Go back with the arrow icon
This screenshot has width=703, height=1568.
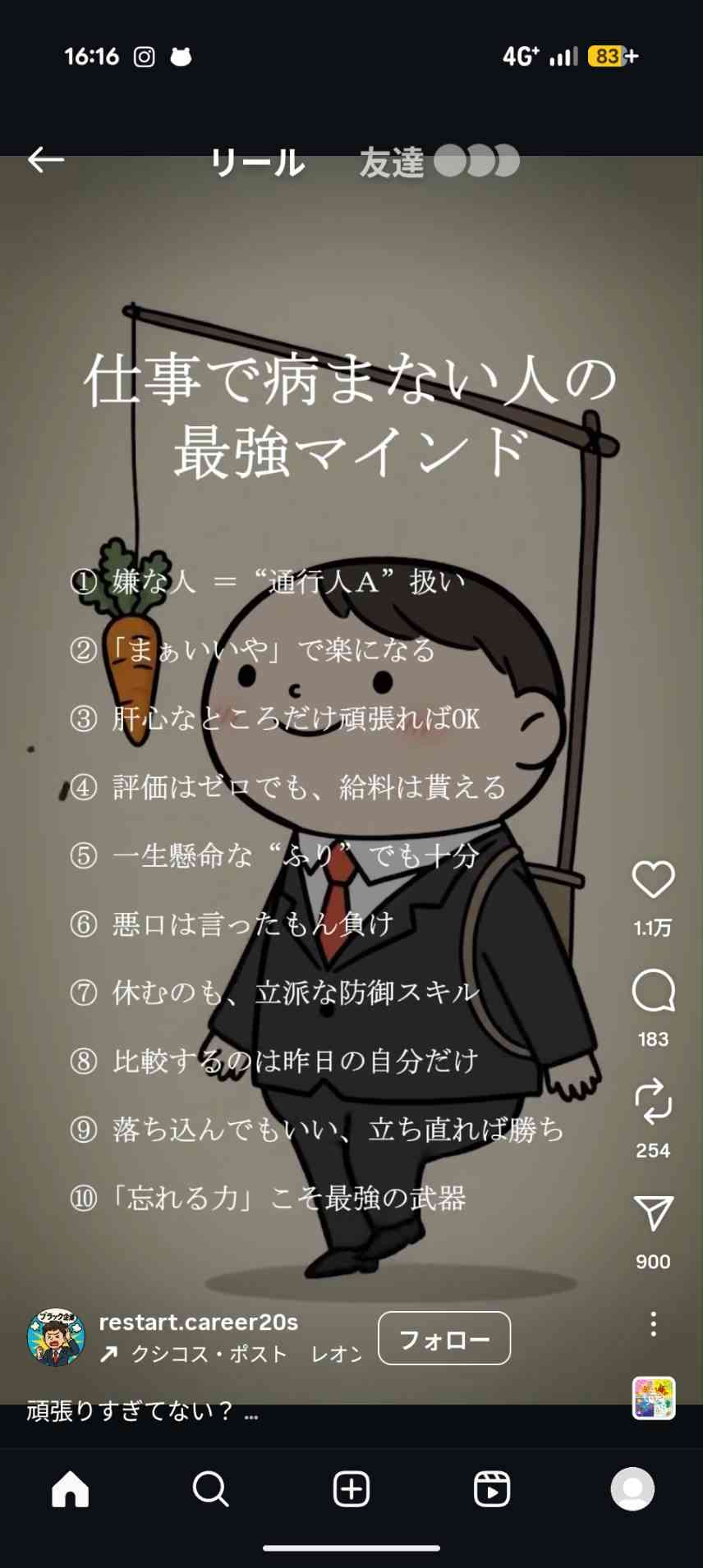[46, 160]
